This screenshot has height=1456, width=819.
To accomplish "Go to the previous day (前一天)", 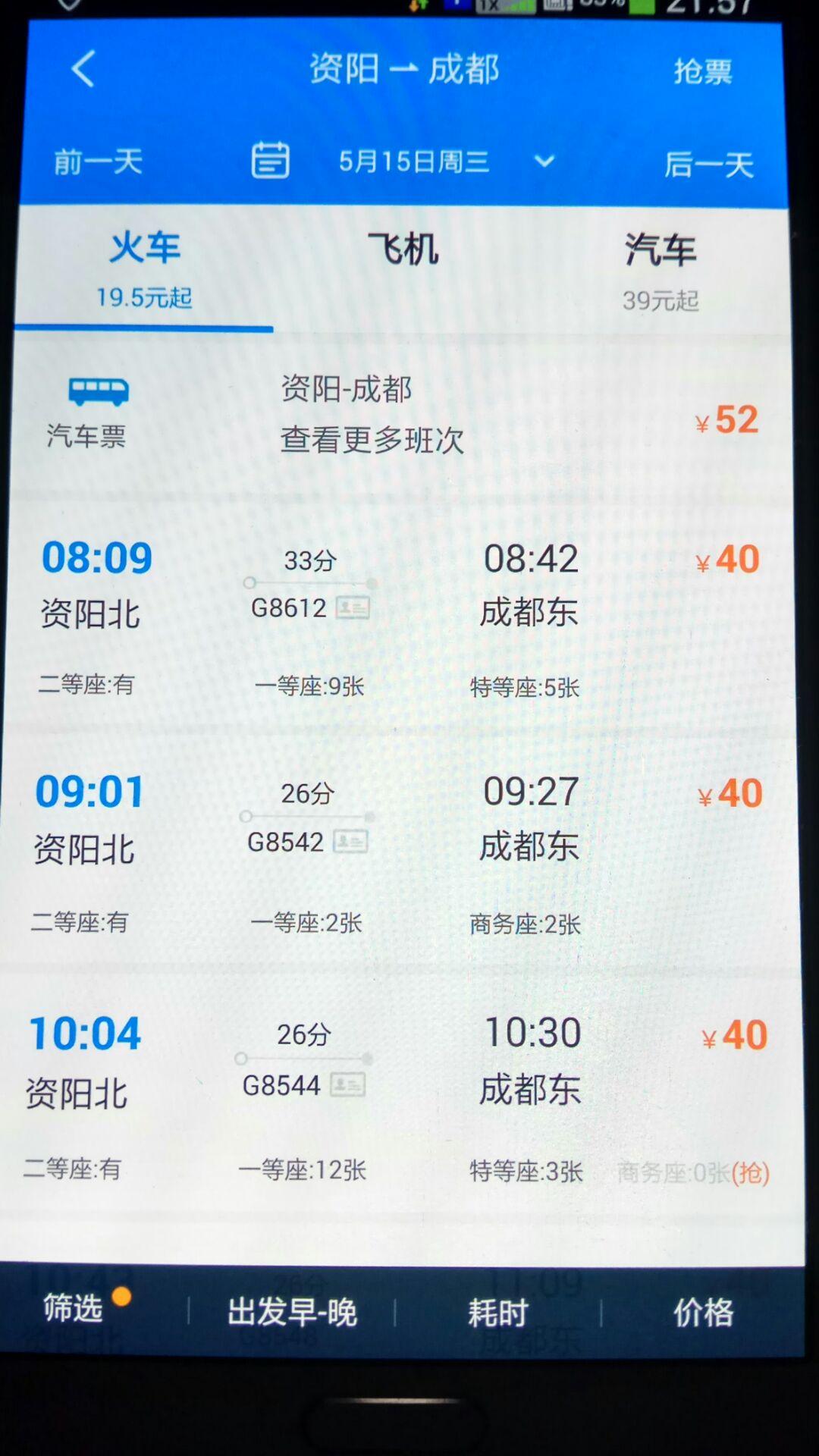I will 99,162.
